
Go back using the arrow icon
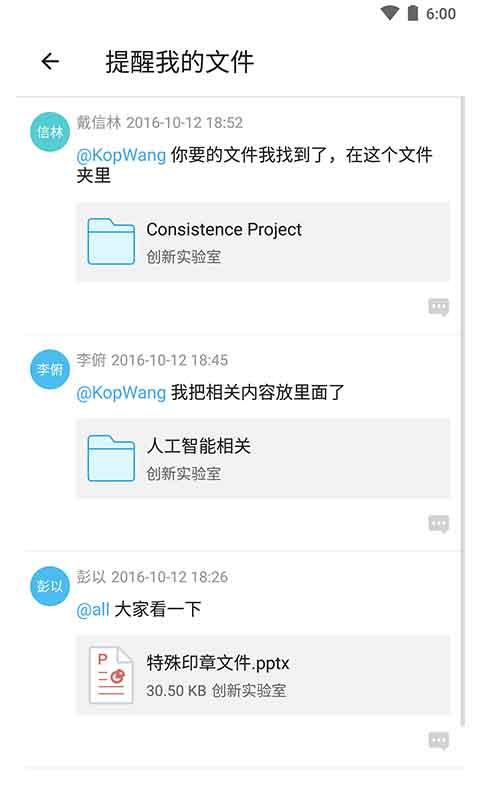tap(50, 62)
